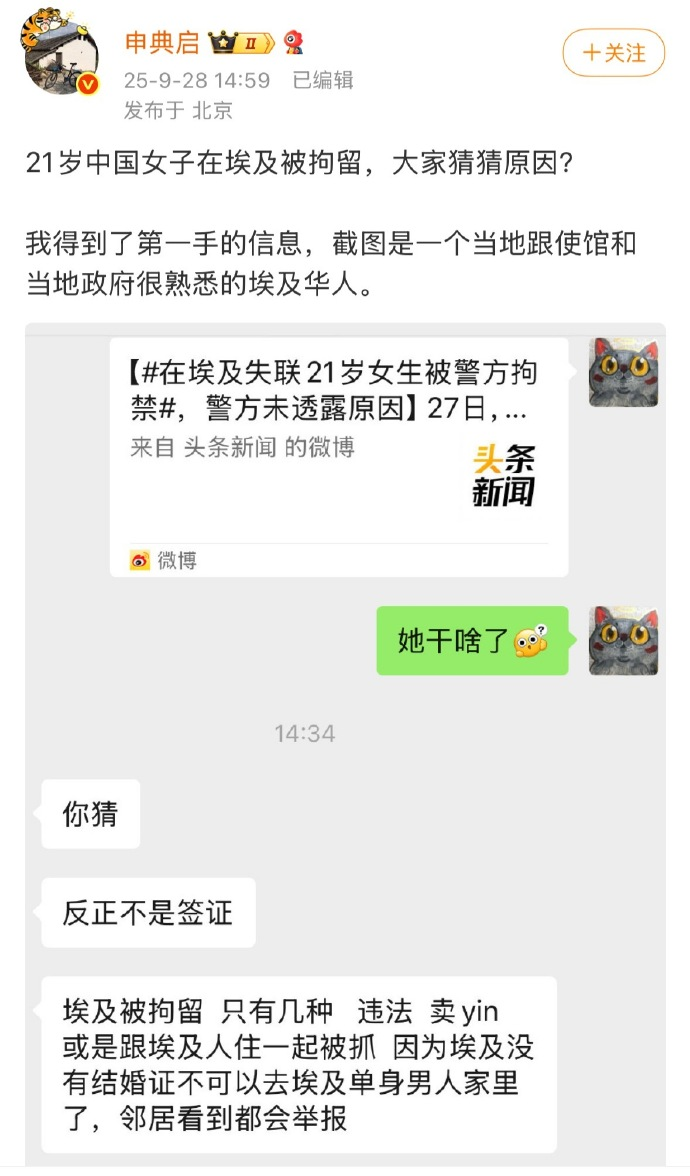Tap the username 申典启
The width and height of the screenshot is (690, 1176).
(x=161, y=43)
